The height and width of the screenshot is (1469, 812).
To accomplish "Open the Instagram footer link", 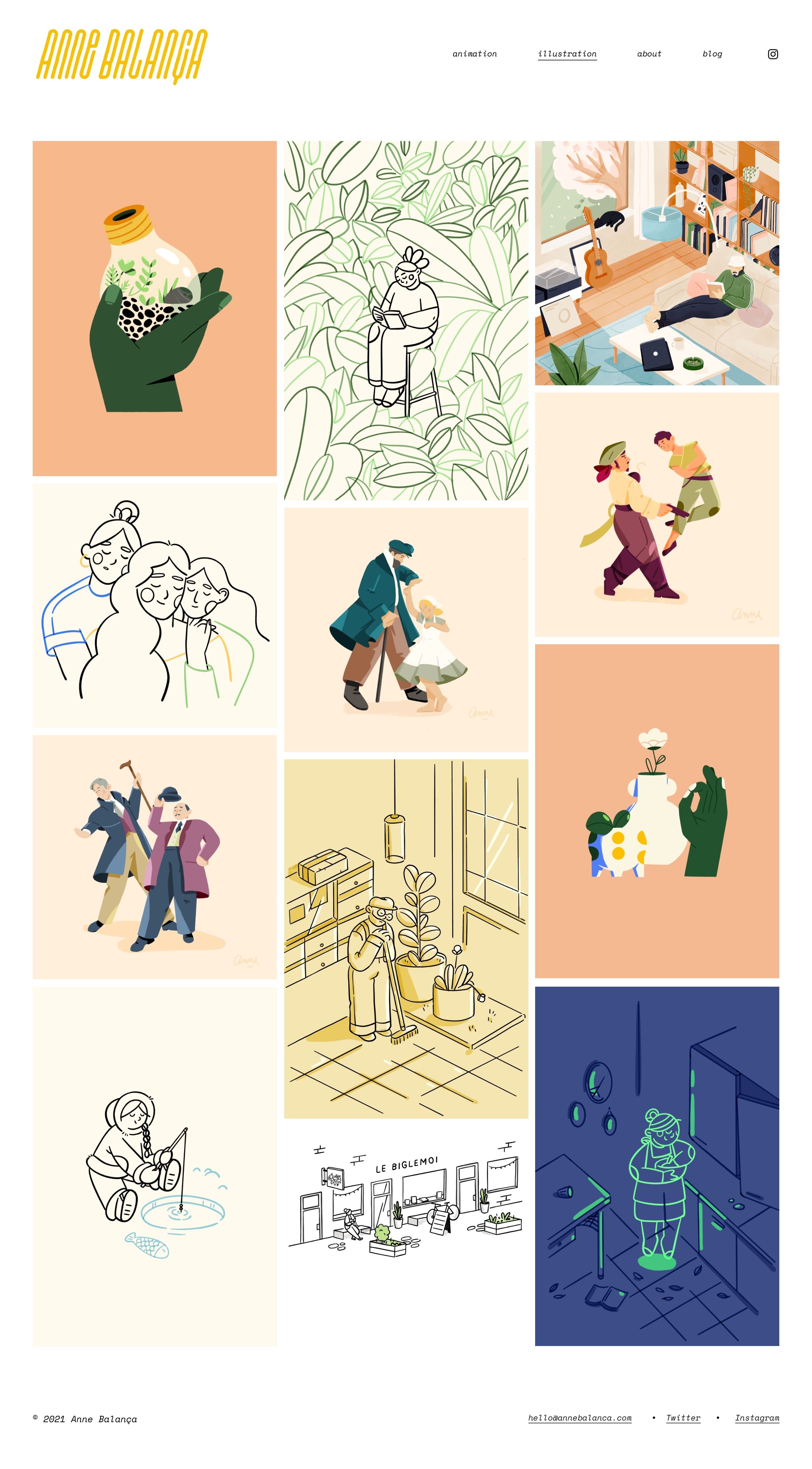I will pos(756,1418).
